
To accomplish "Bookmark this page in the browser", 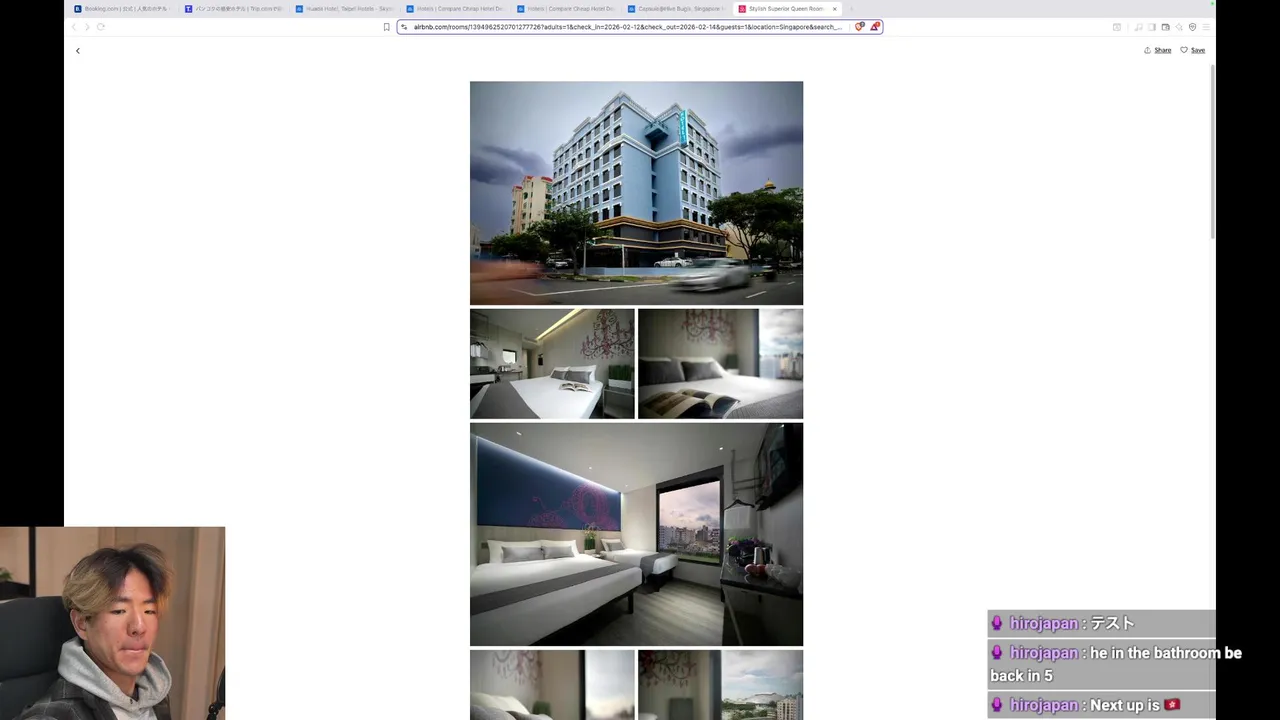I will click(386, 27).
